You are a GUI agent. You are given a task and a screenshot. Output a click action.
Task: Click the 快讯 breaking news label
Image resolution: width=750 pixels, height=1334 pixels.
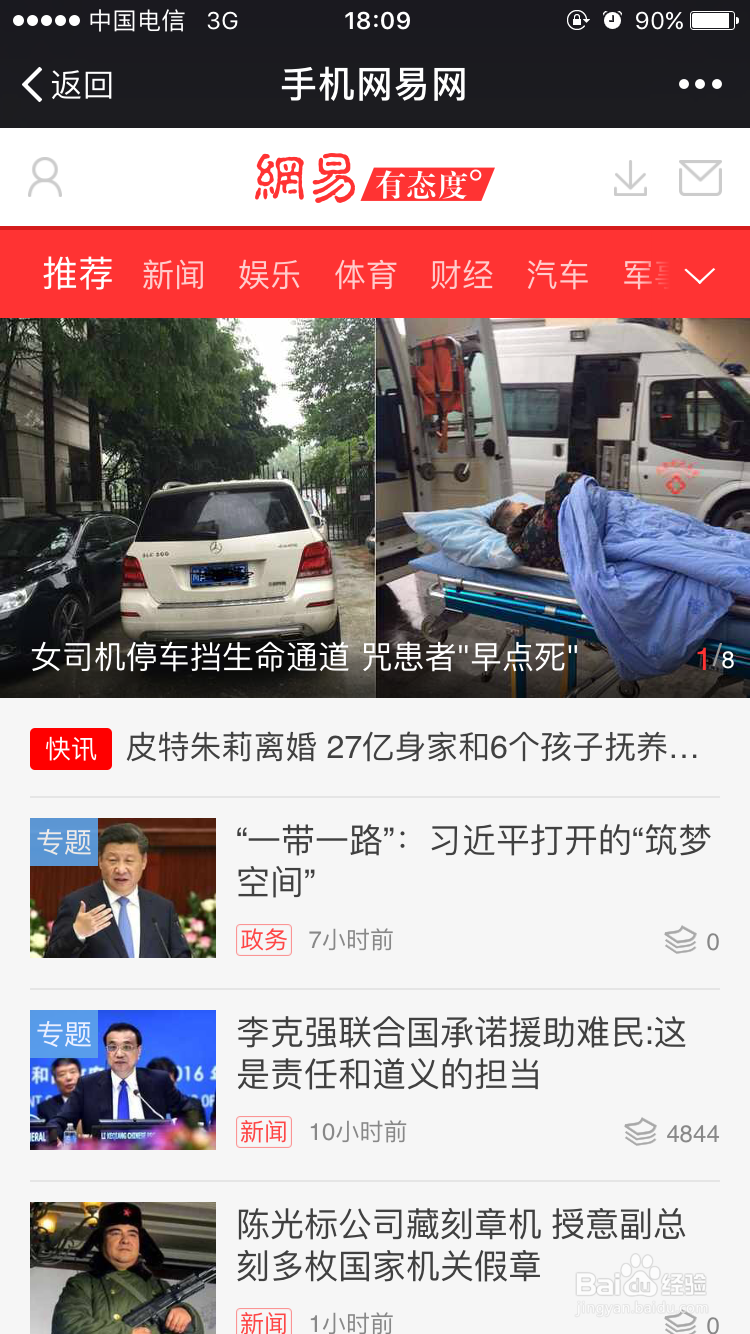coord(70,748)
